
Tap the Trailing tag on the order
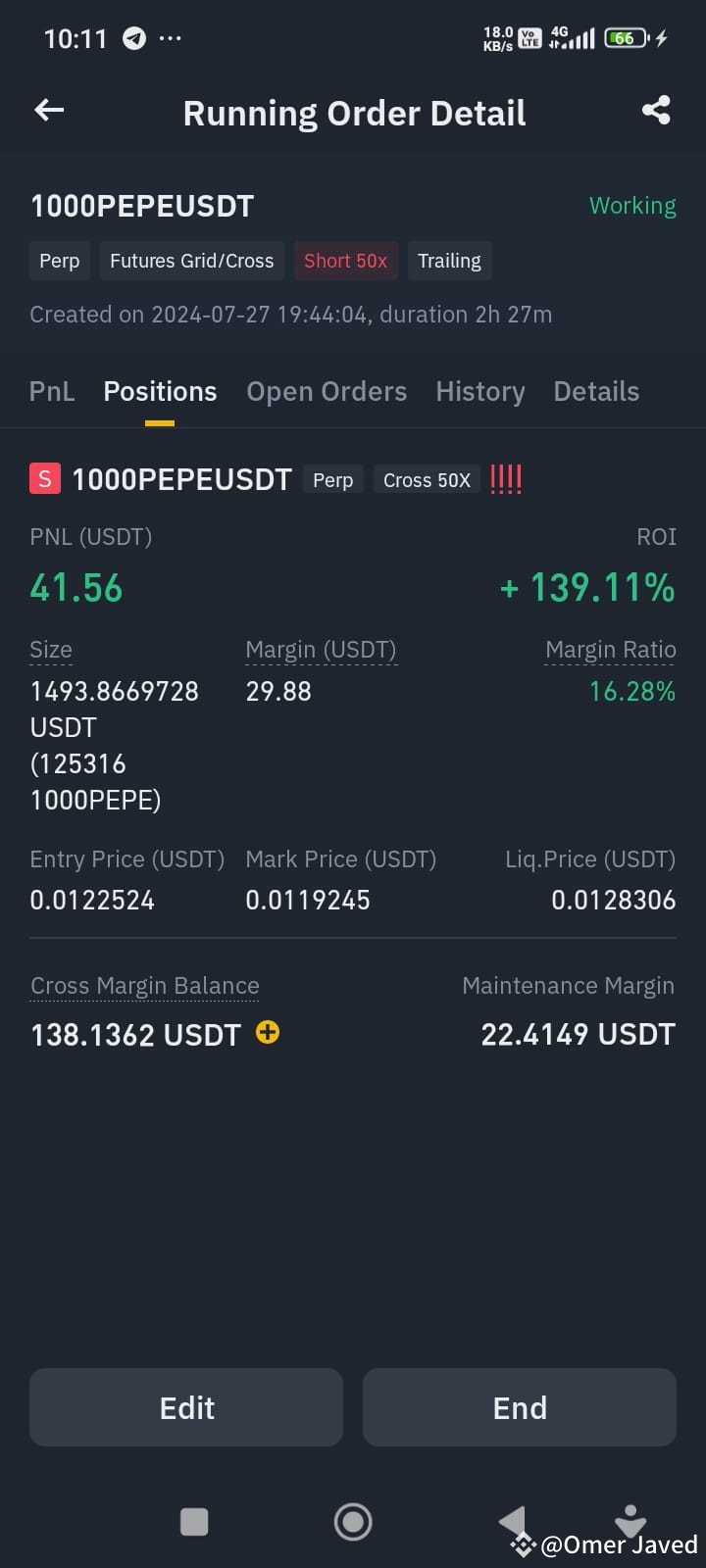tap(449, 261)
